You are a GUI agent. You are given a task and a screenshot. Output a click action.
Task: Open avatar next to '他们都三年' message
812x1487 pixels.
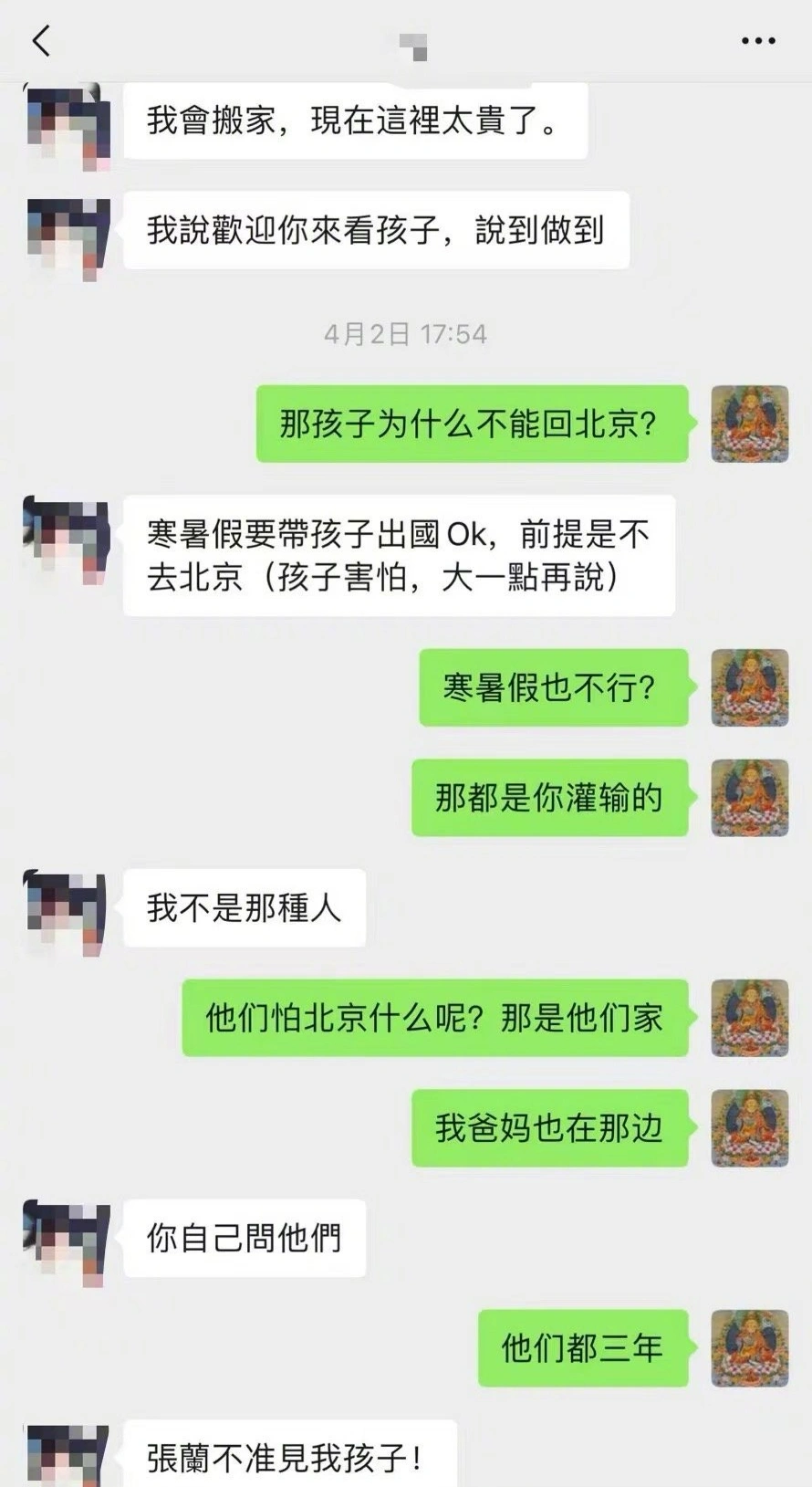tap(749, 1348)
